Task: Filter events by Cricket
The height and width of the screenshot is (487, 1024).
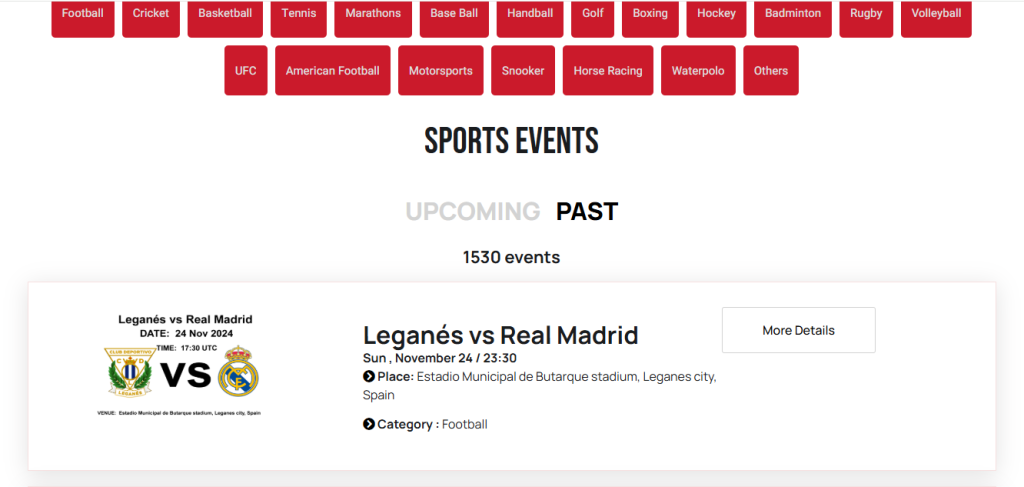Action: (151, 14)
